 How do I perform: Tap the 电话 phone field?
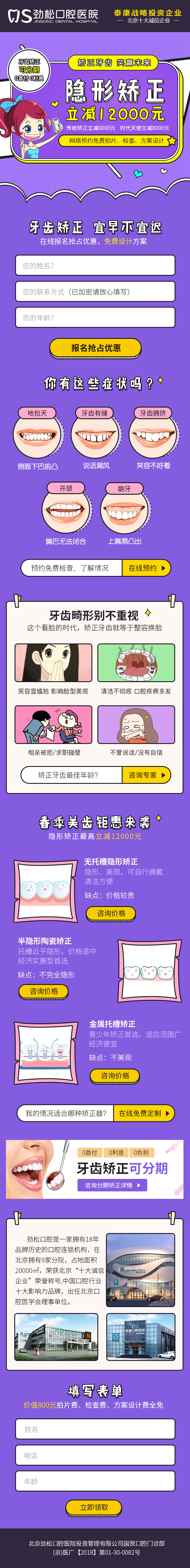(x=95, y=1455)
